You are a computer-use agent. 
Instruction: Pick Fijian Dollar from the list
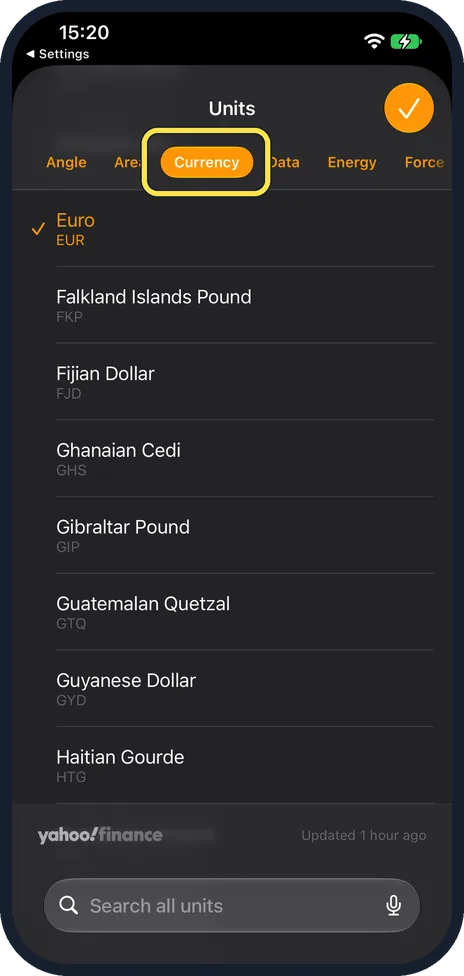(x=232, y=382)
